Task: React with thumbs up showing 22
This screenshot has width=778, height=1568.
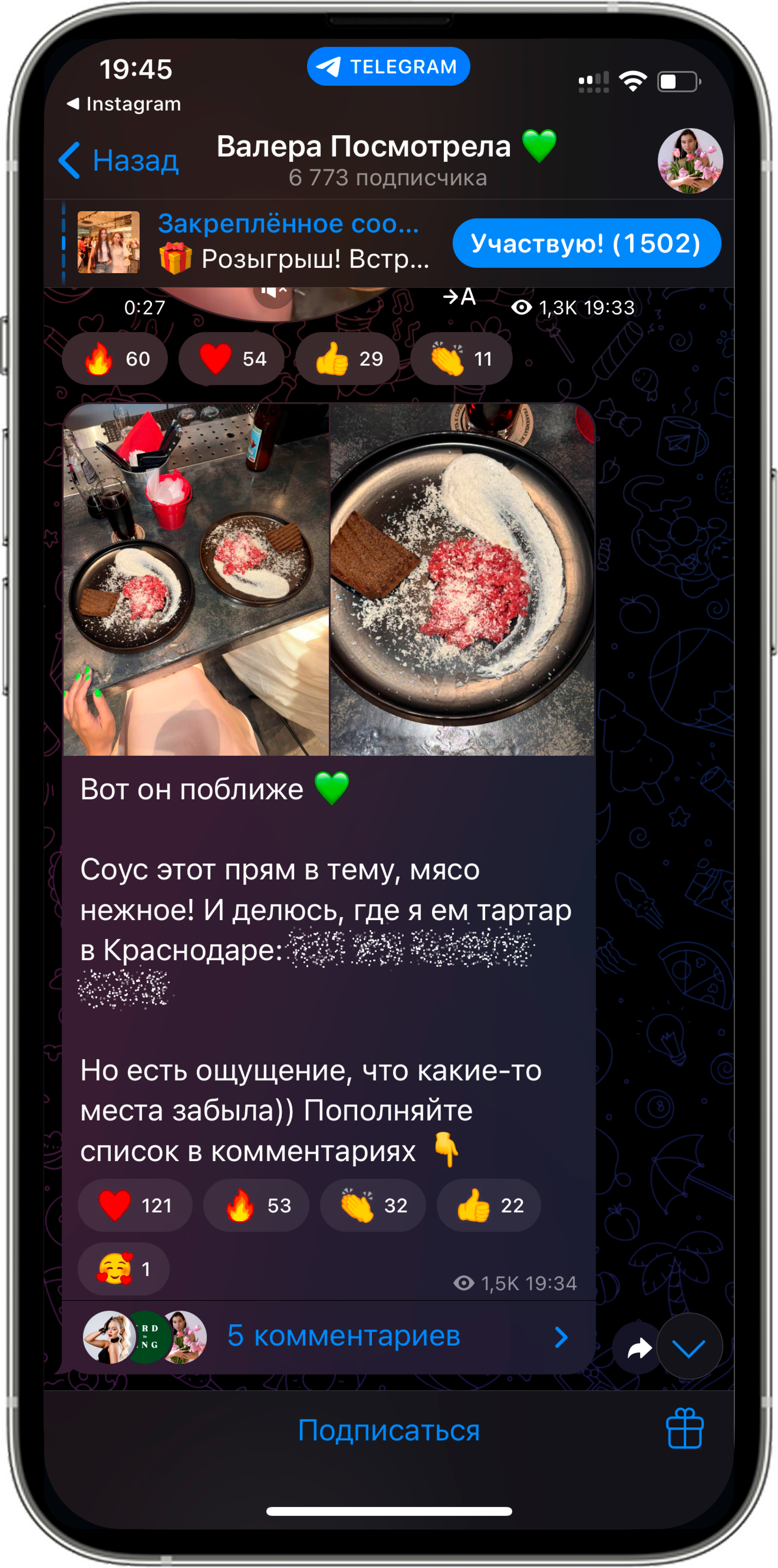Action: pos(489,1205)
